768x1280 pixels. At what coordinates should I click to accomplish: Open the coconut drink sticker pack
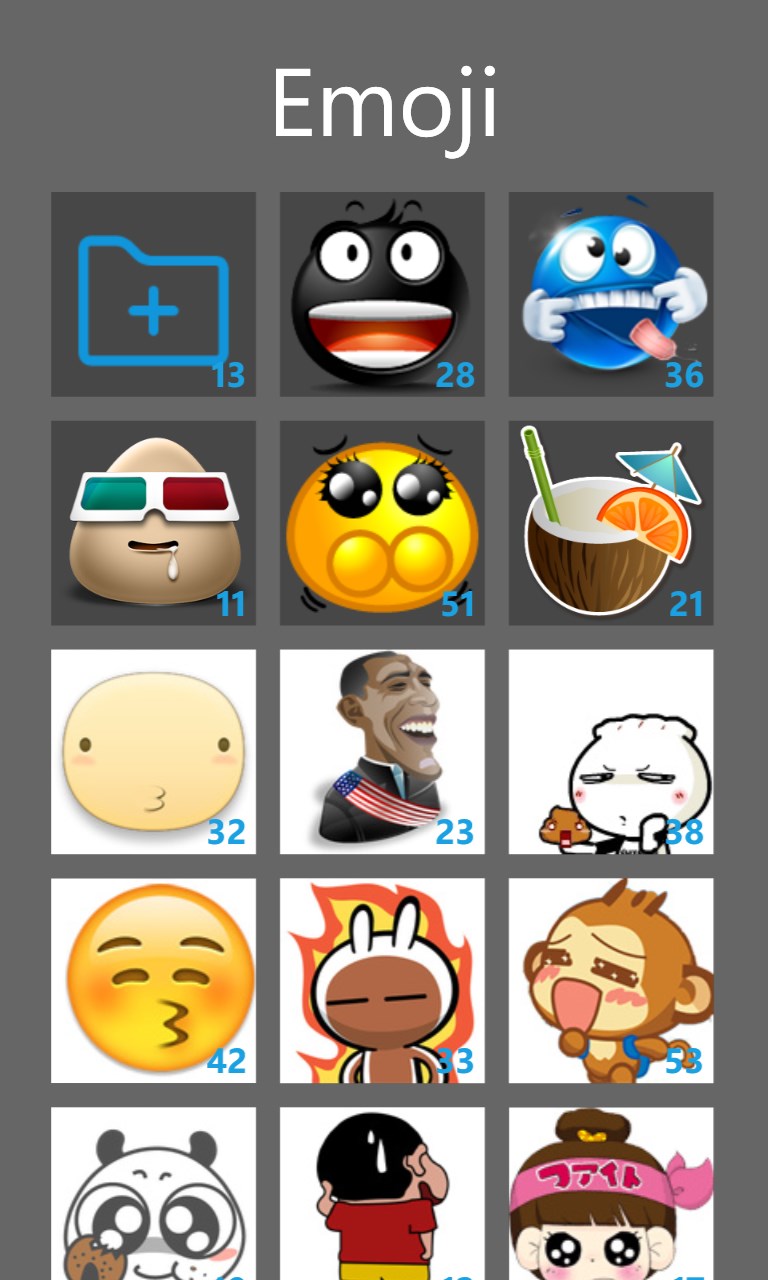(611, 523)
